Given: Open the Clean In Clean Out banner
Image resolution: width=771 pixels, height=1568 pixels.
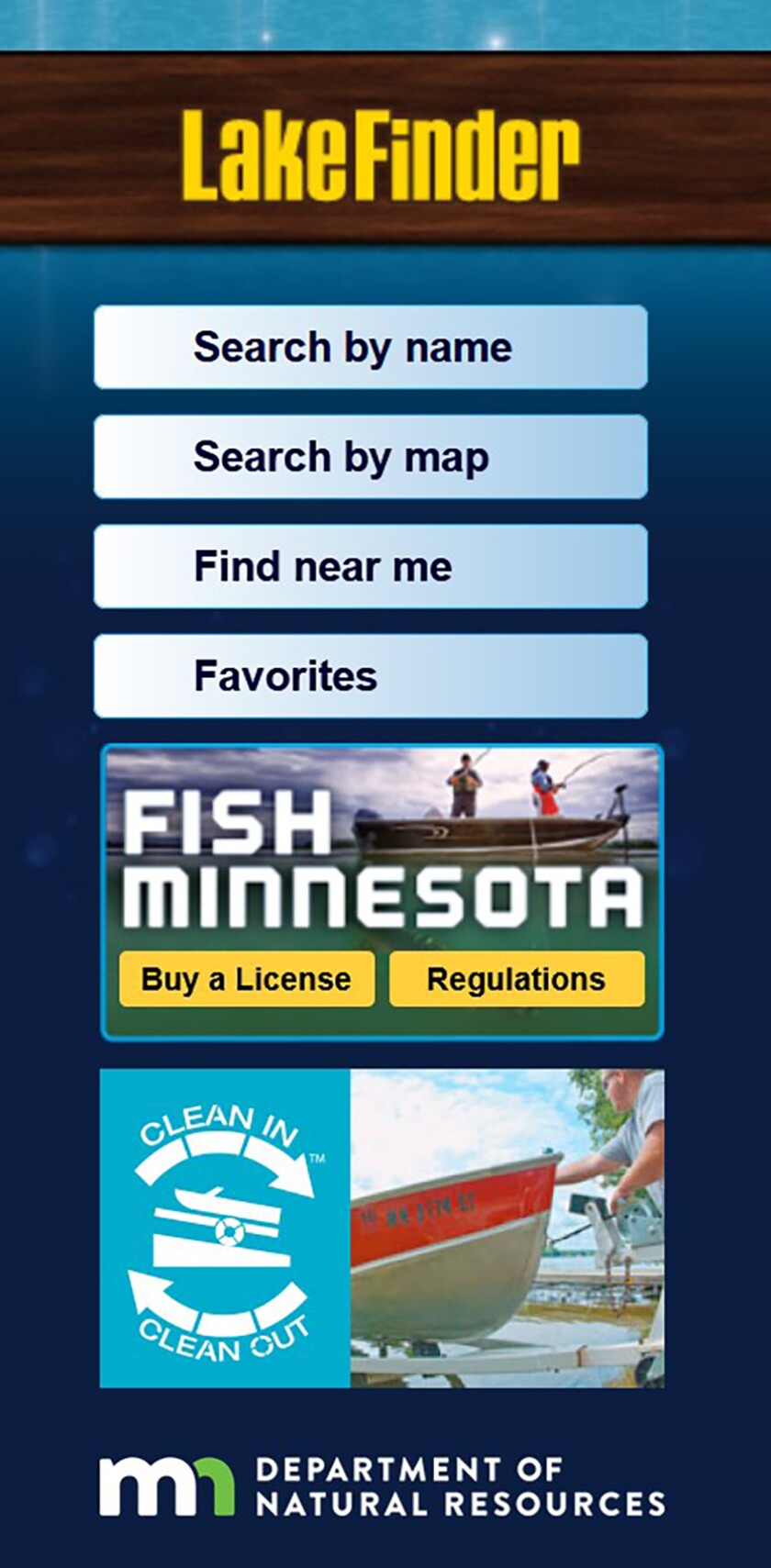Looking at the screenshot, I should pyautogui.click(x=381, y=1228).
